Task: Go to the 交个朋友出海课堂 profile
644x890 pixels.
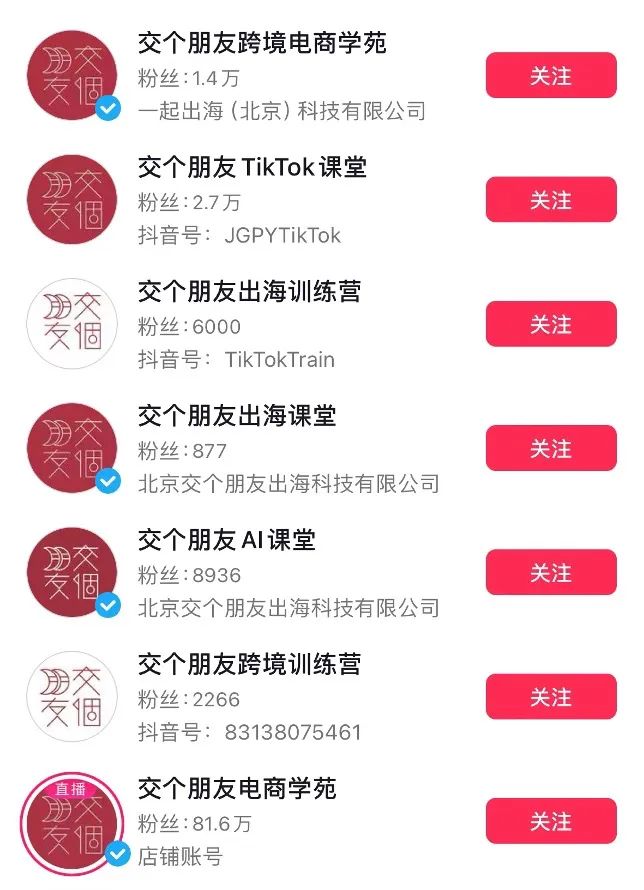Action: [236, 416]
